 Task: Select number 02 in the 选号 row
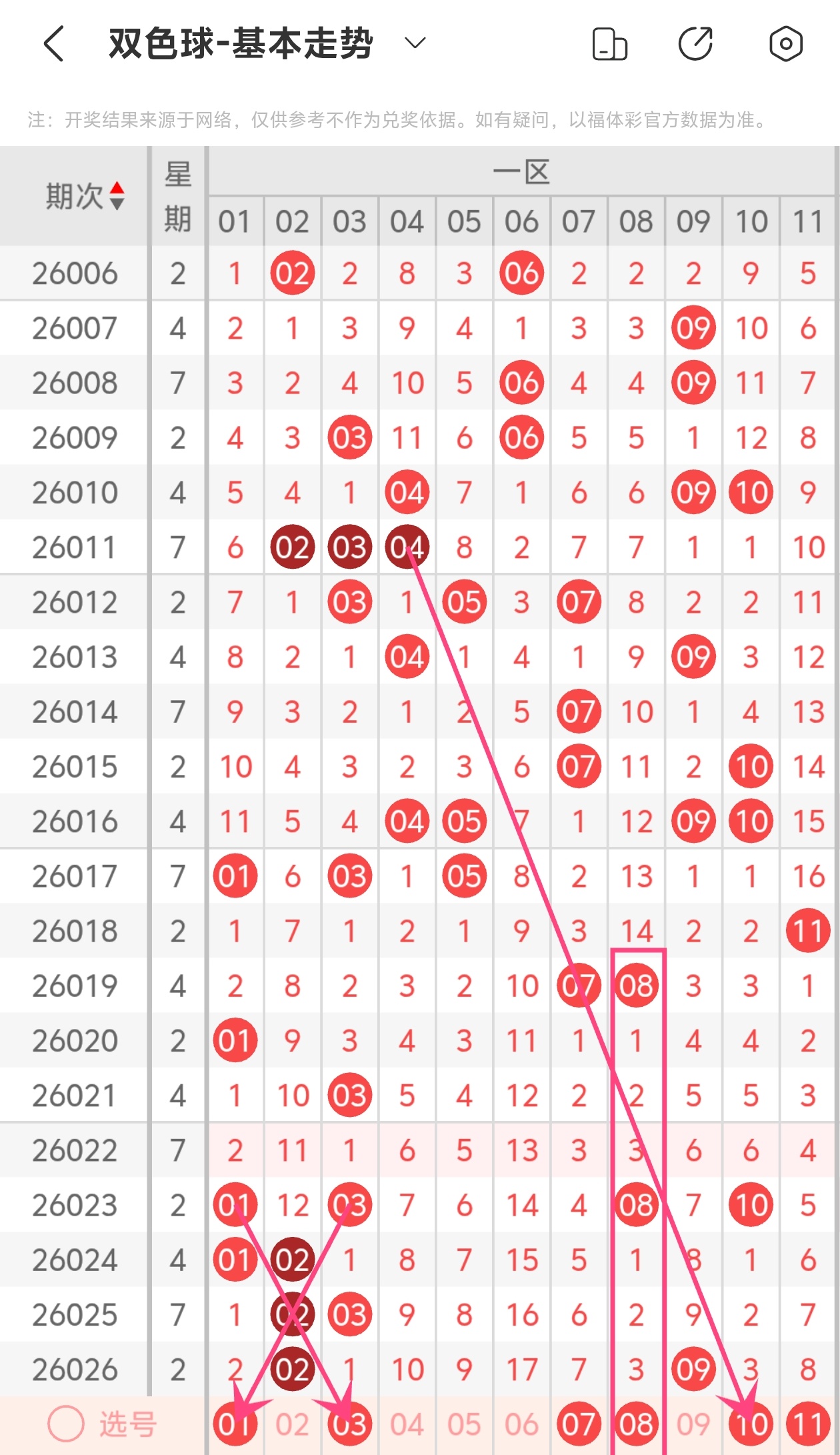(293, 1424)
